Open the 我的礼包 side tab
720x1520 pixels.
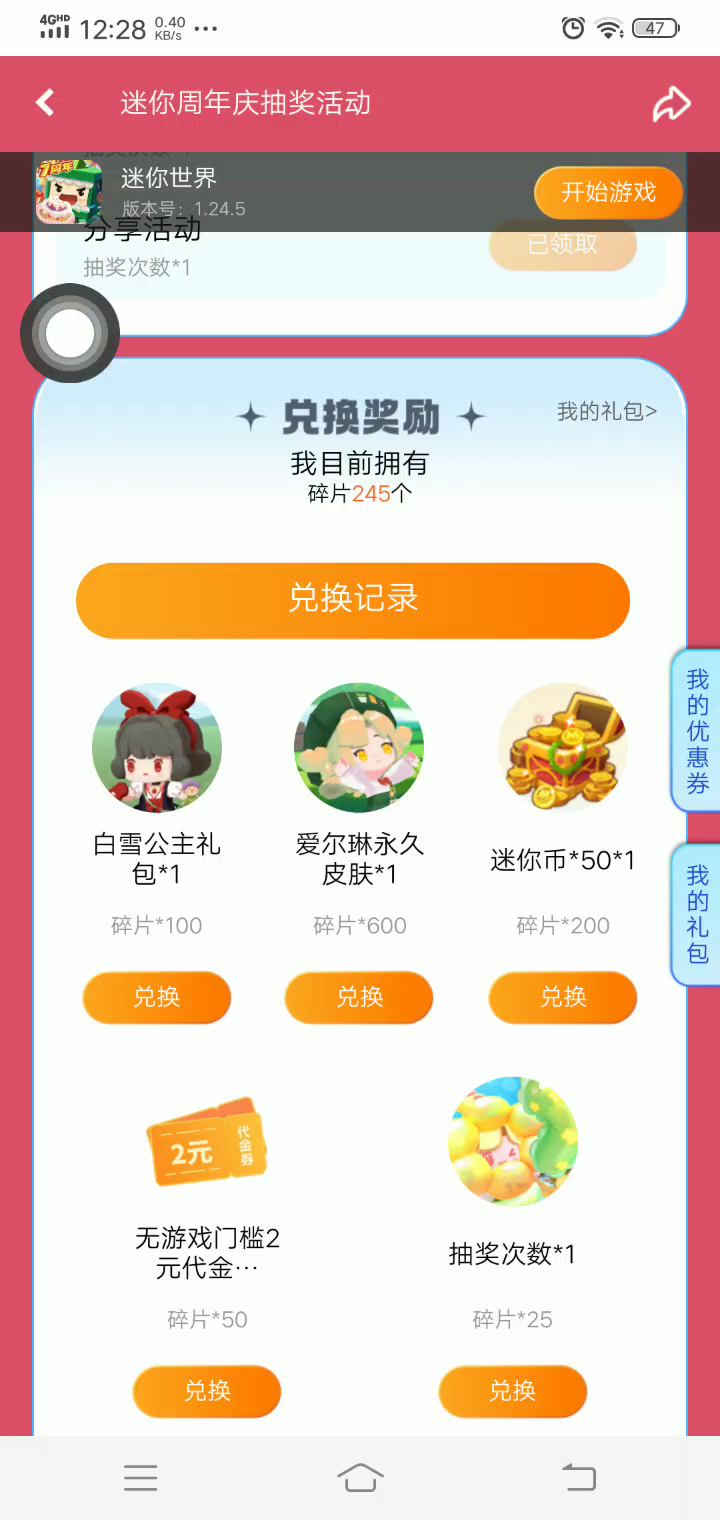click(x=697, y=914)
